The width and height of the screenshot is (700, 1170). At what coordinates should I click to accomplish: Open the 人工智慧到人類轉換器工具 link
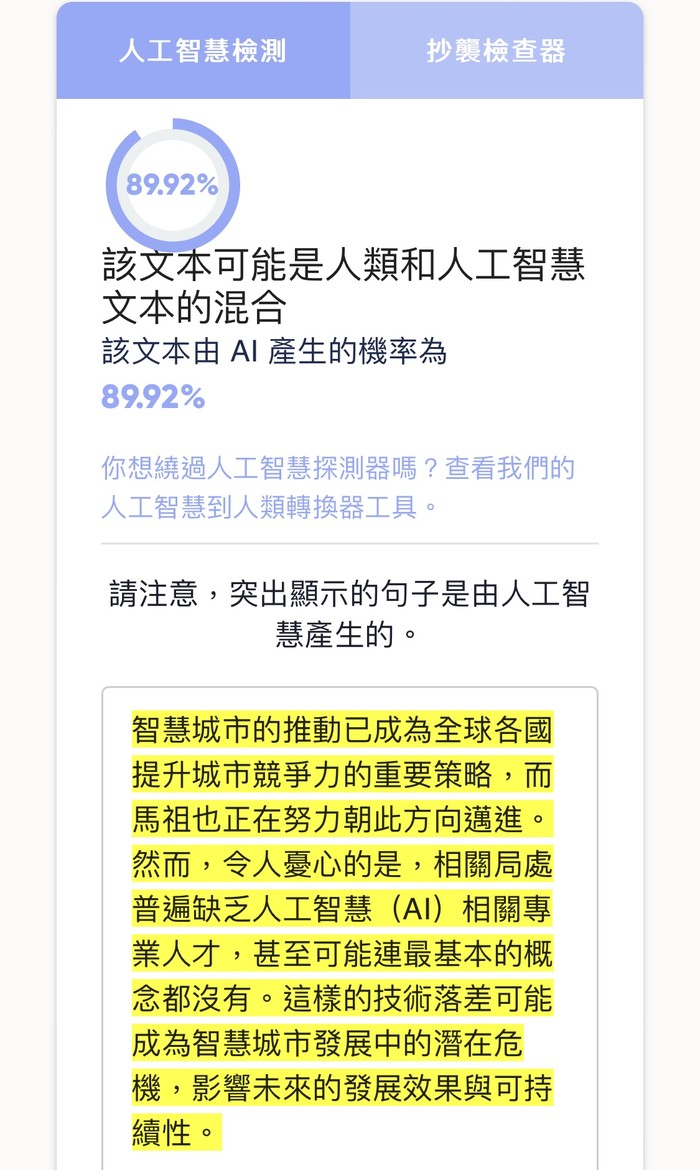point(259,507)
